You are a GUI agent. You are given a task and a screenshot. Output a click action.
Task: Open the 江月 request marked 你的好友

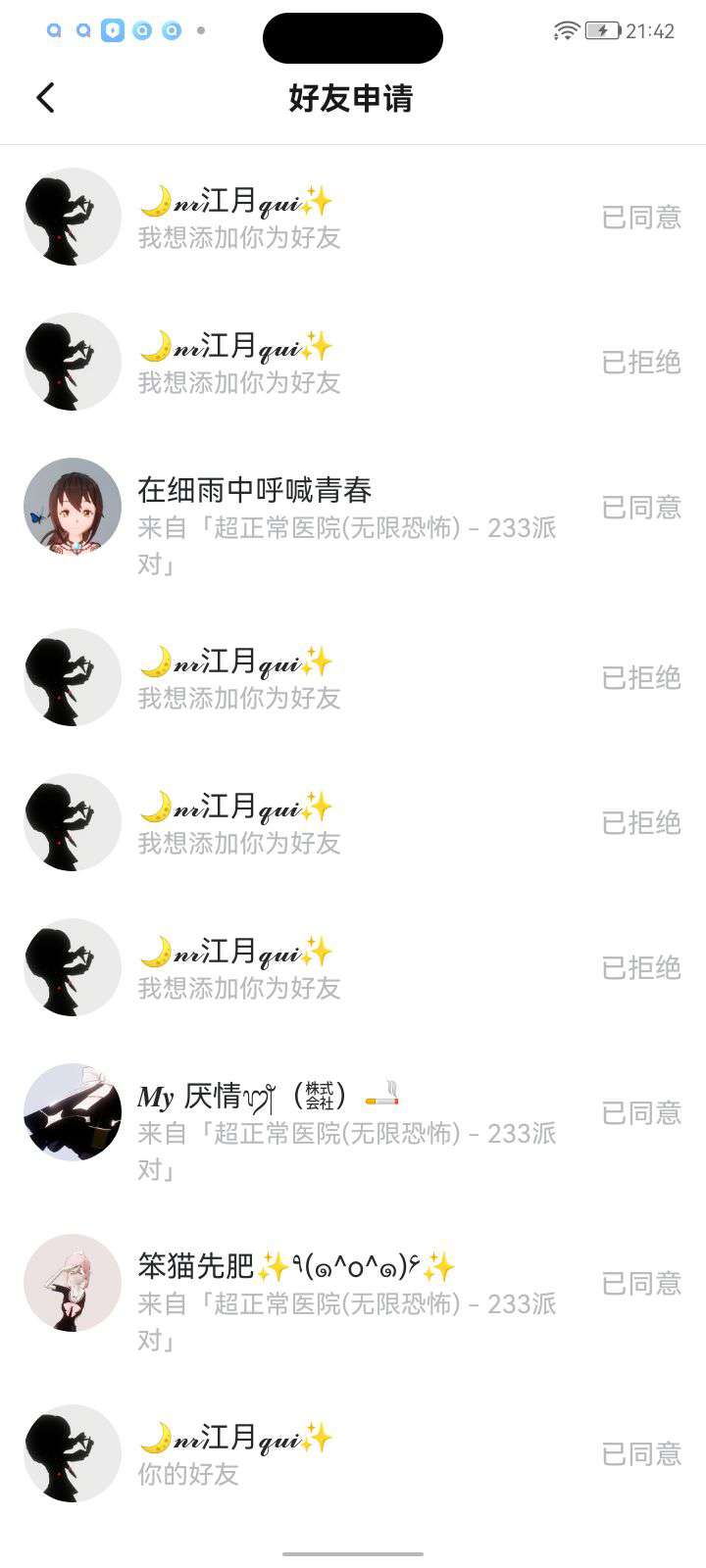coord(353,1453)
